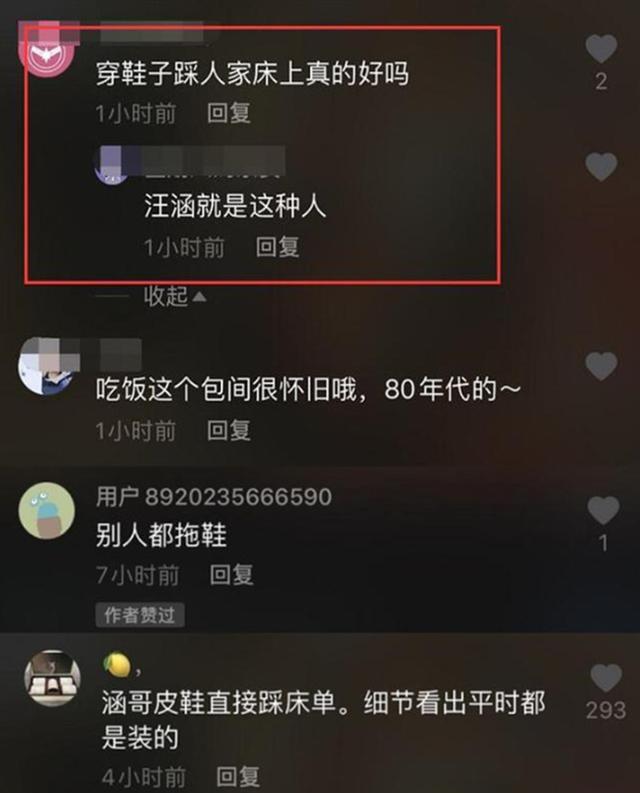Like the comment about wearing shoes on the bed
The height and width of the screenshot is (793, 640).
601,48
